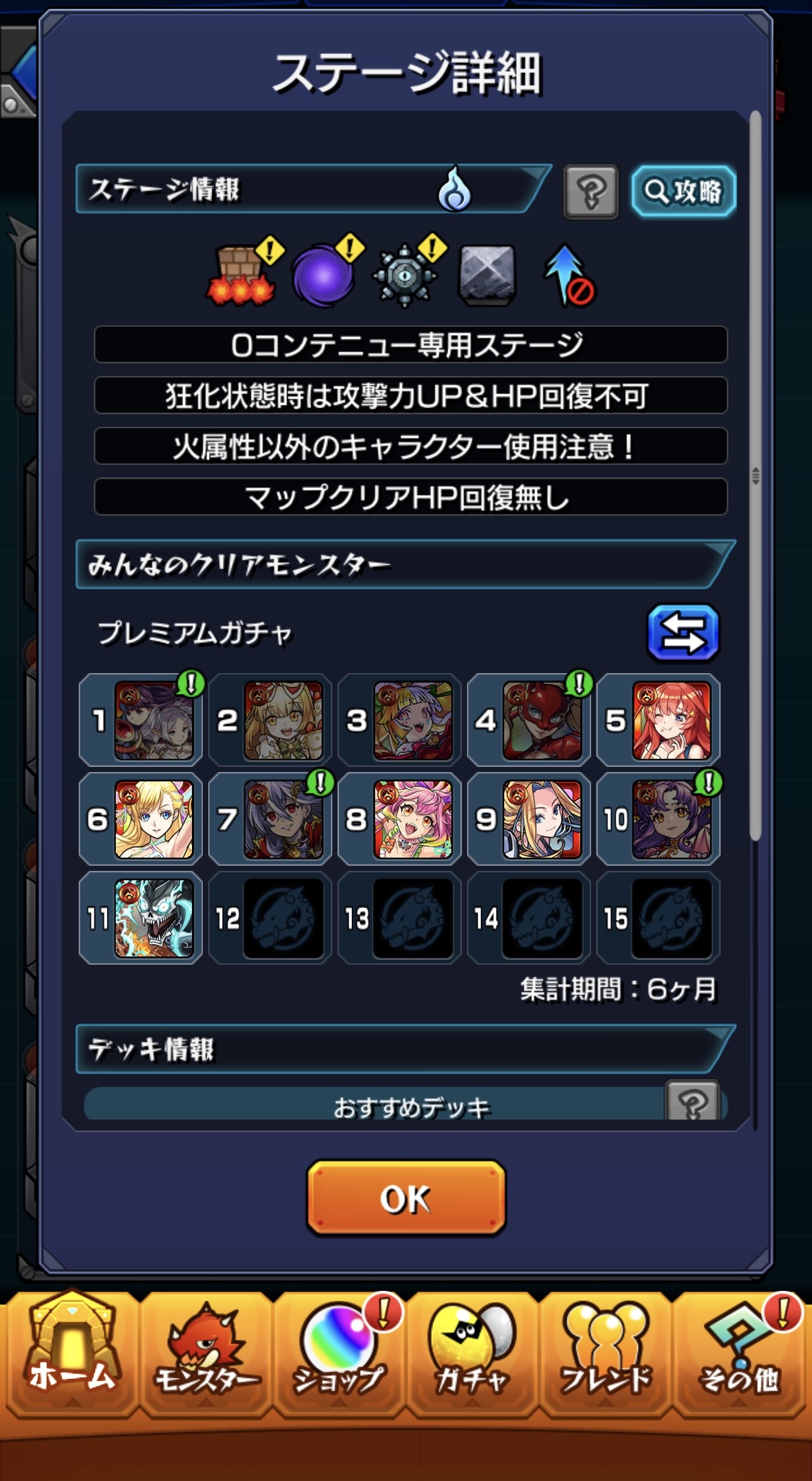Select rank 4 red masked monster
The height and width of the screenshot is (1481, 812).
(x=542, y=720)
